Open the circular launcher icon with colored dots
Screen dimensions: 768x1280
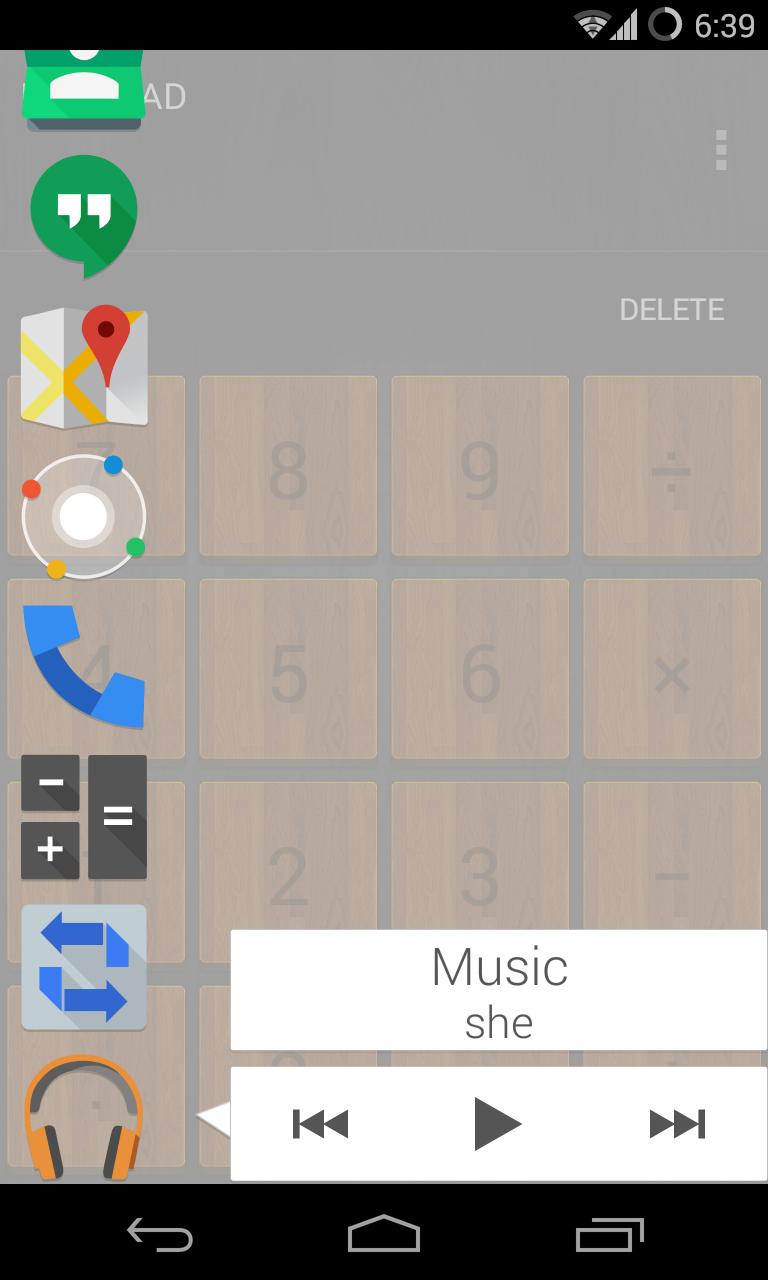(x=84, y=516)
